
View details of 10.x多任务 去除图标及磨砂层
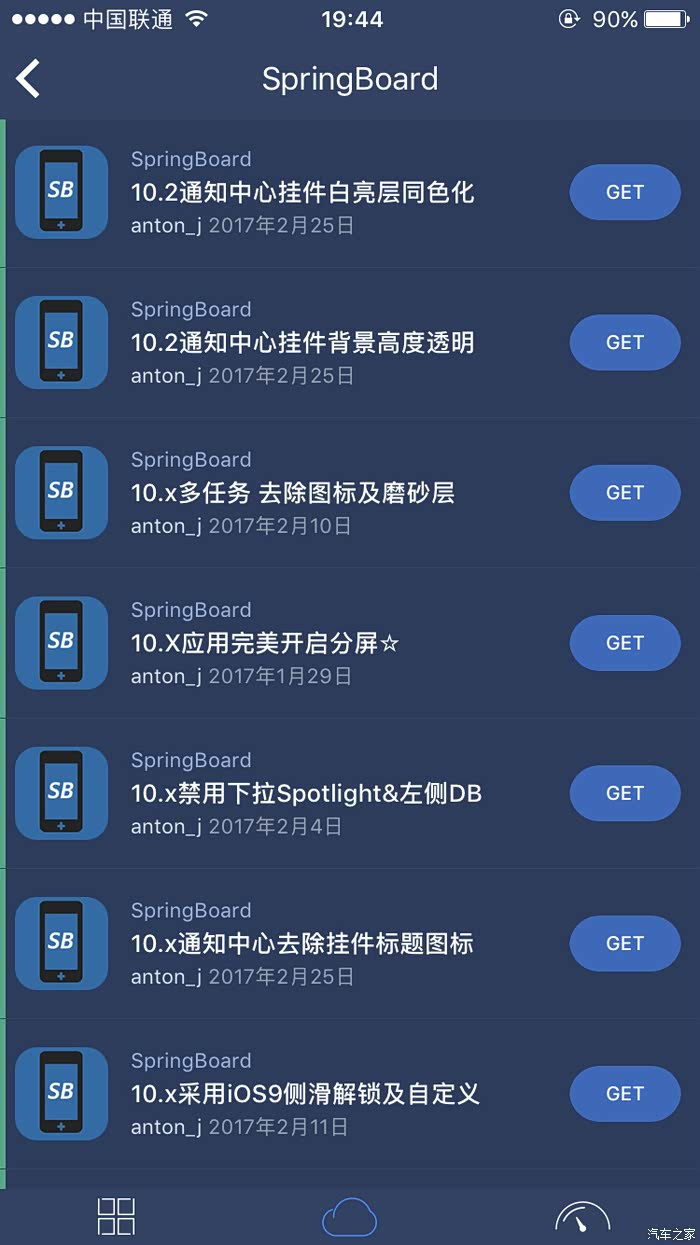(292, 493)
